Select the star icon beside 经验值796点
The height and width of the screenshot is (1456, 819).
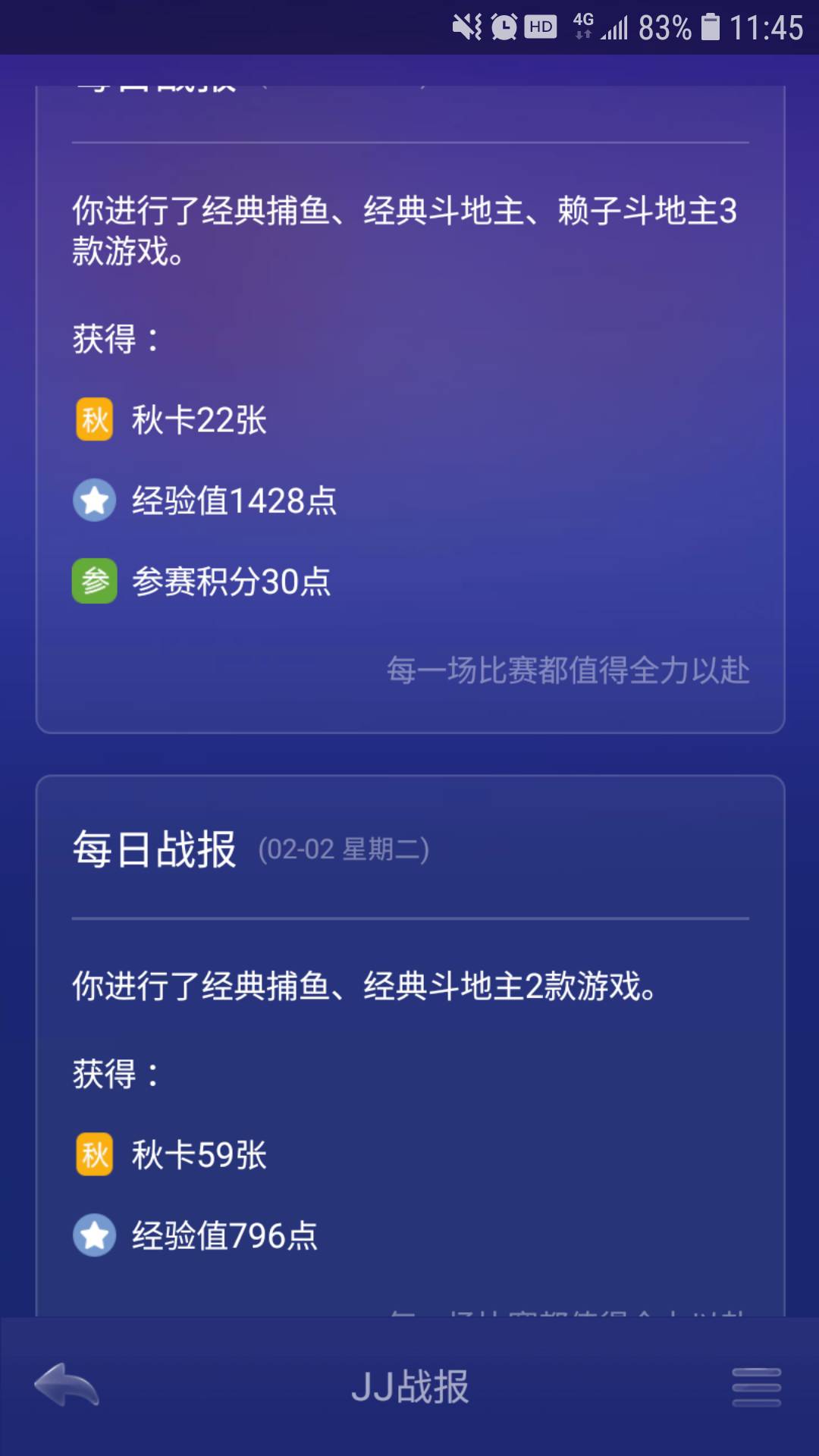point(93,1236)
